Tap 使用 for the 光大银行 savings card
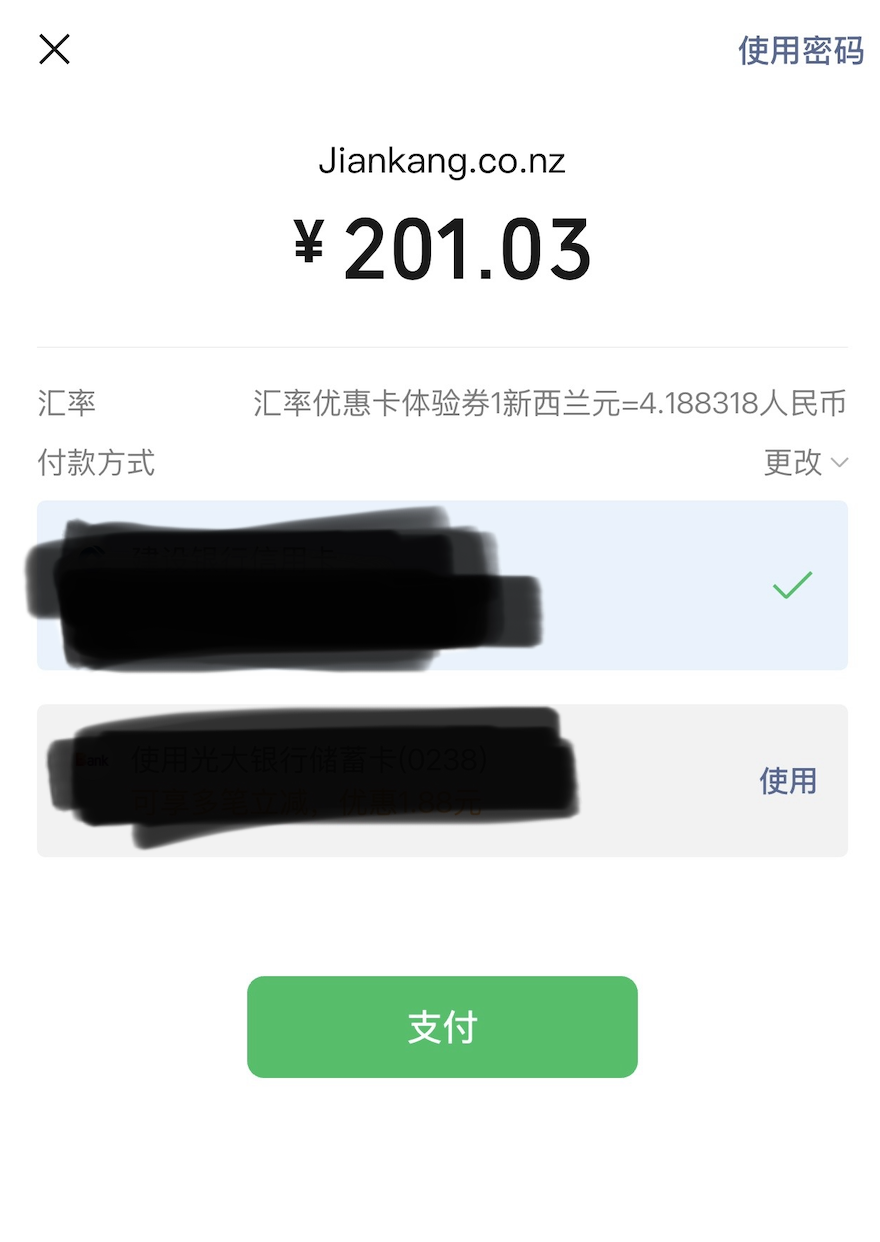 pos(788,781)
